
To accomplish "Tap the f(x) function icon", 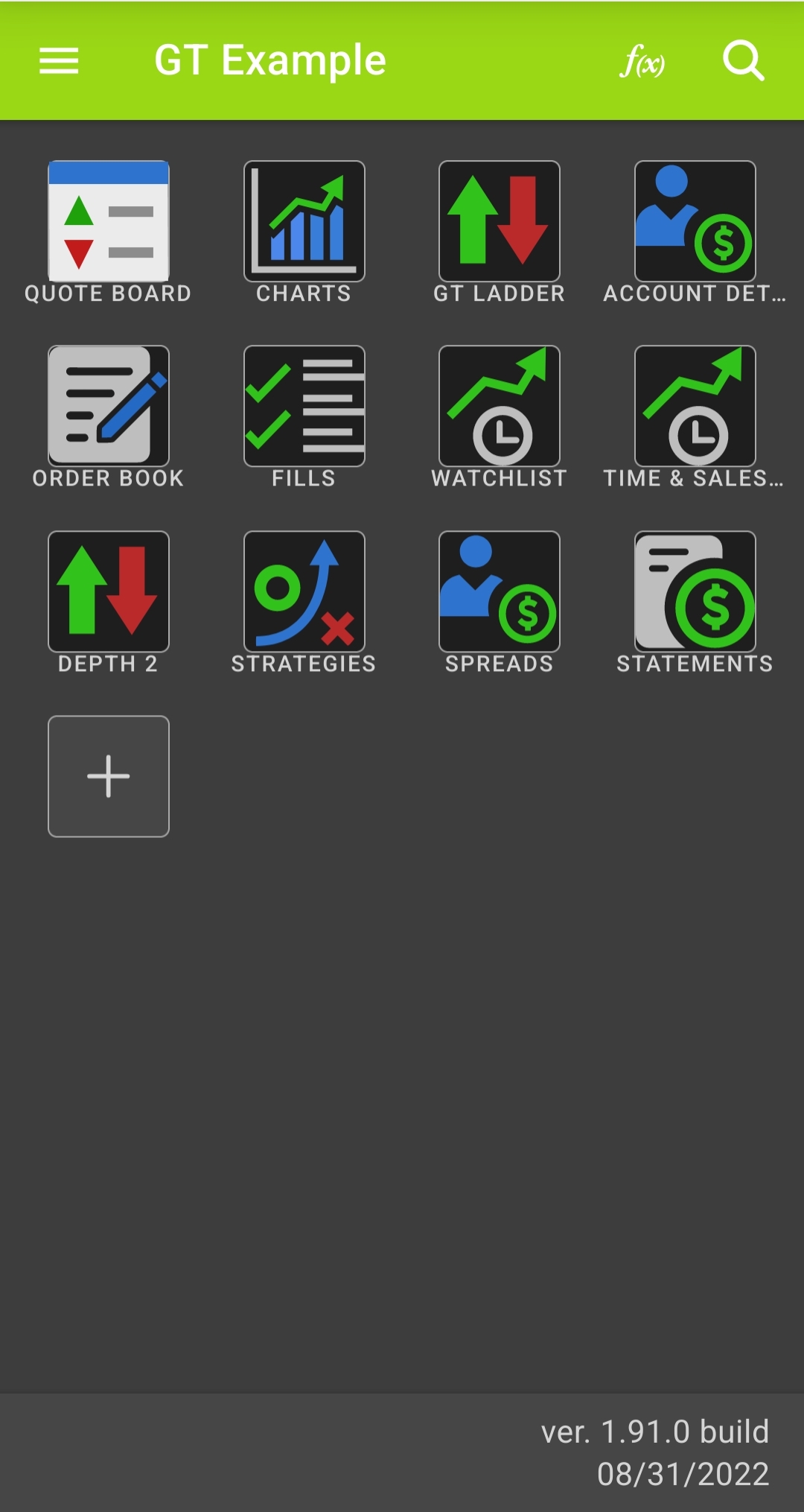I will click(x=642, y=61).
